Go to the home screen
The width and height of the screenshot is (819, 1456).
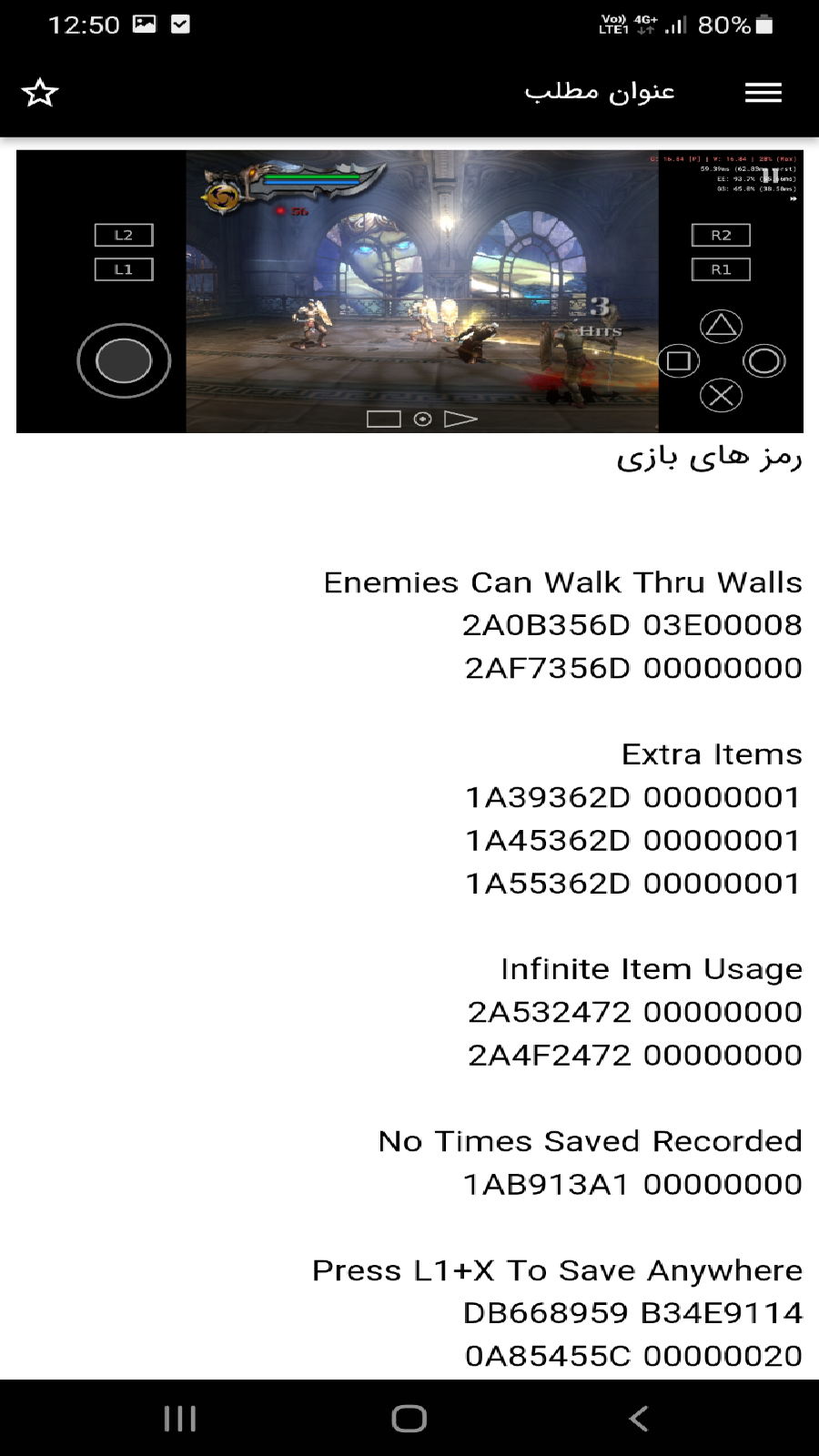click(x=409, y=1418)
